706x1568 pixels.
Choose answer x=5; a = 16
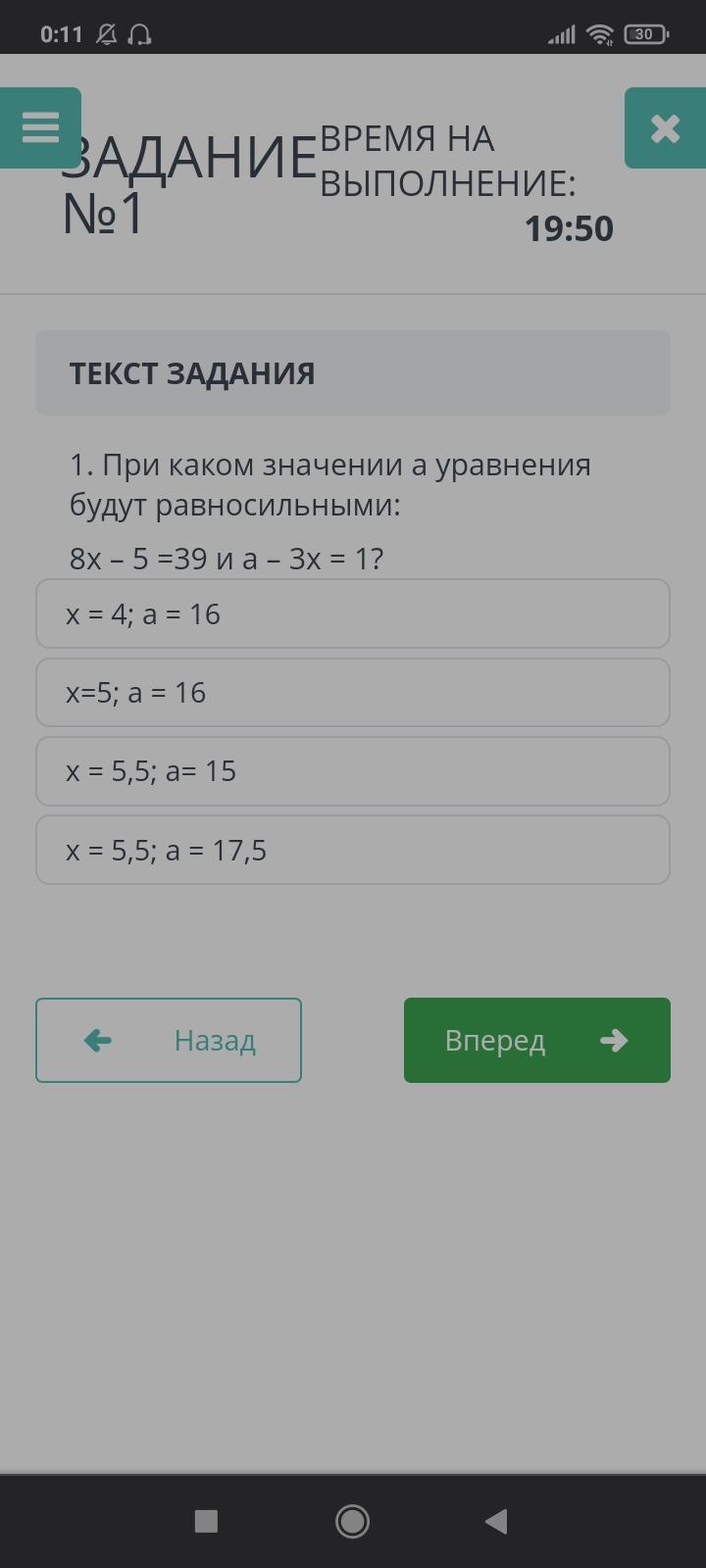click(x=353, y=693)
